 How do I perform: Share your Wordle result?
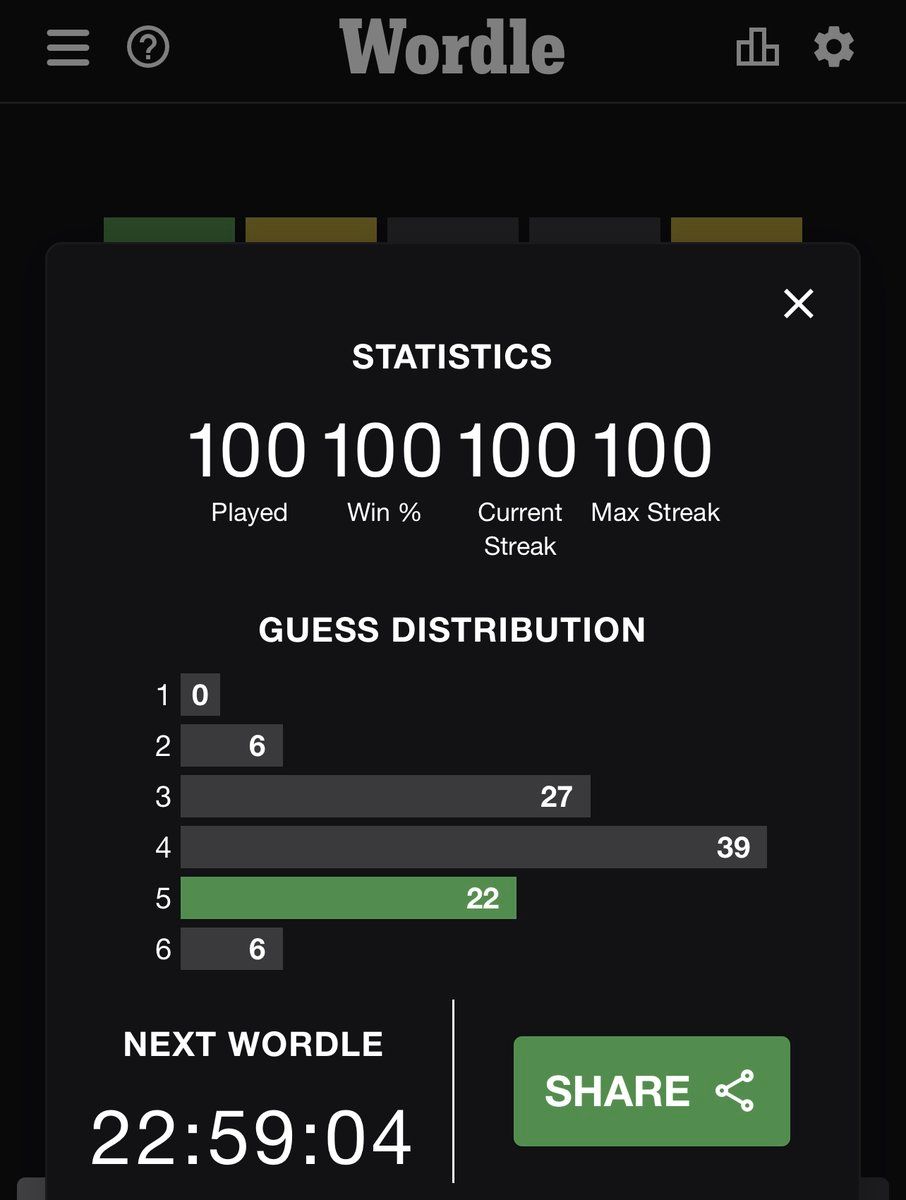pyautogui.click(x=651, y=1091)
